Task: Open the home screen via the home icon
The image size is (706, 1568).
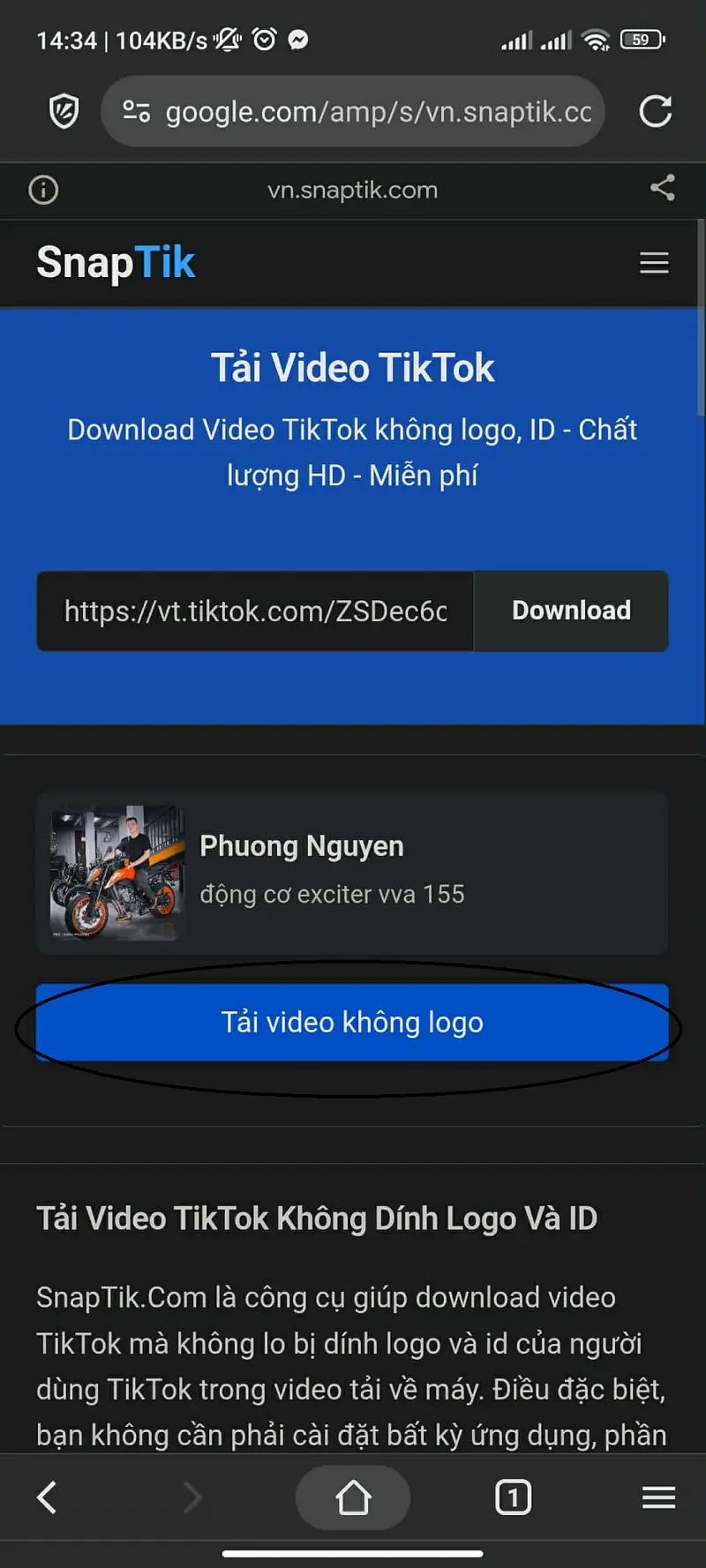Action: [x=352, y=1497]
